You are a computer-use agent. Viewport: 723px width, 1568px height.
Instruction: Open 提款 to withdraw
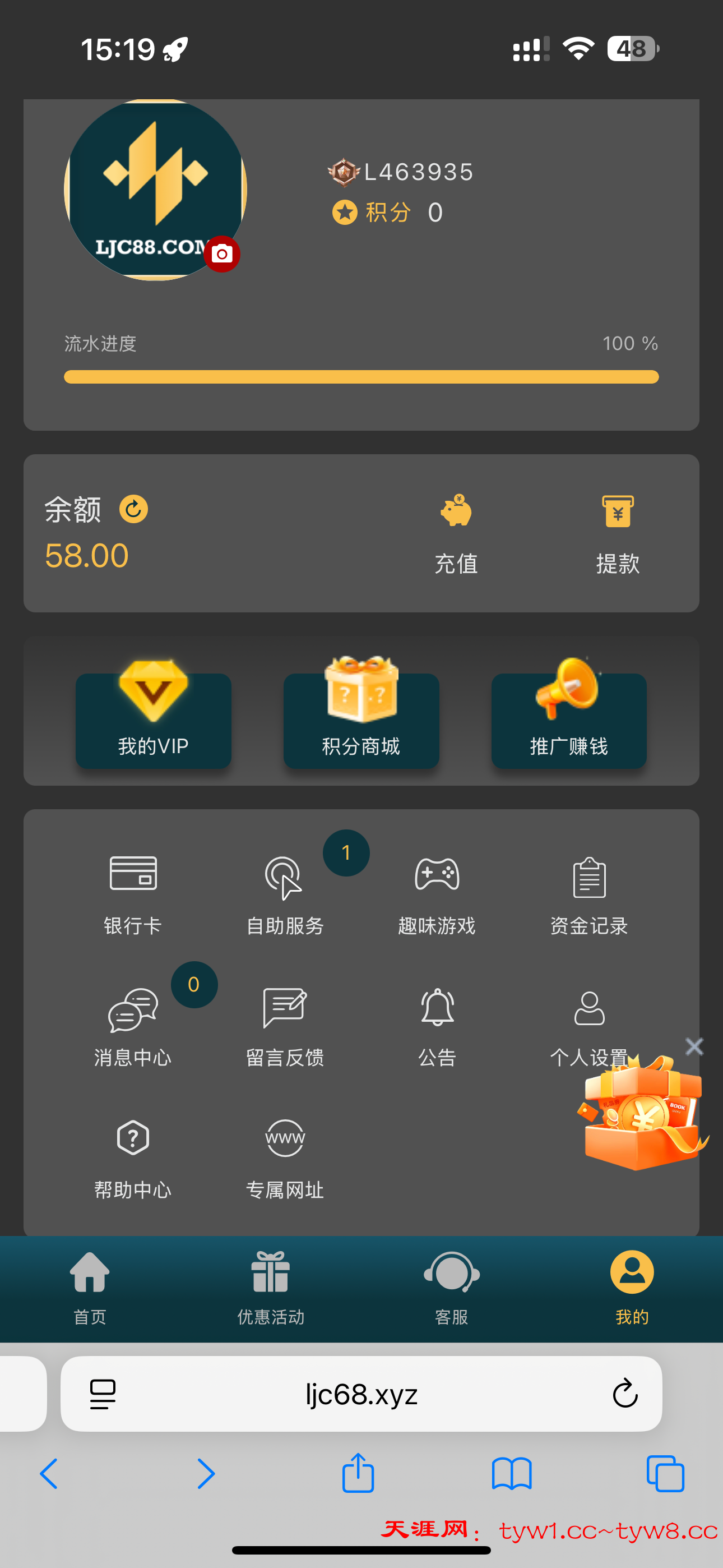click(617, 533)
